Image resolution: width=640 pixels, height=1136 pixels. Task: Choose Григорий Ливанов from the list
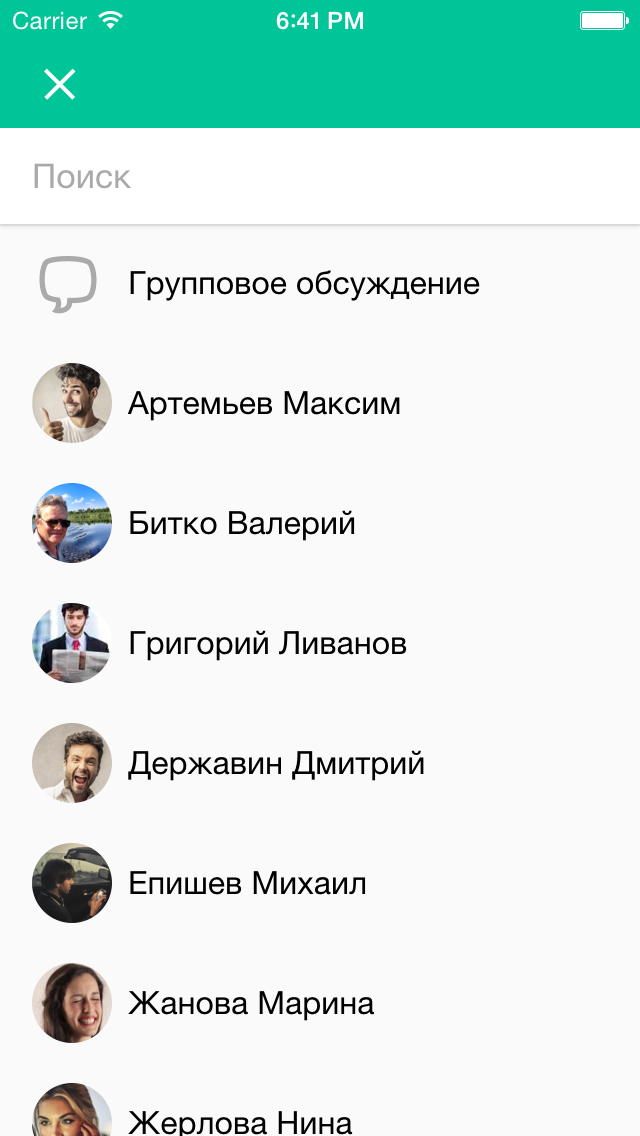(267, 643)
